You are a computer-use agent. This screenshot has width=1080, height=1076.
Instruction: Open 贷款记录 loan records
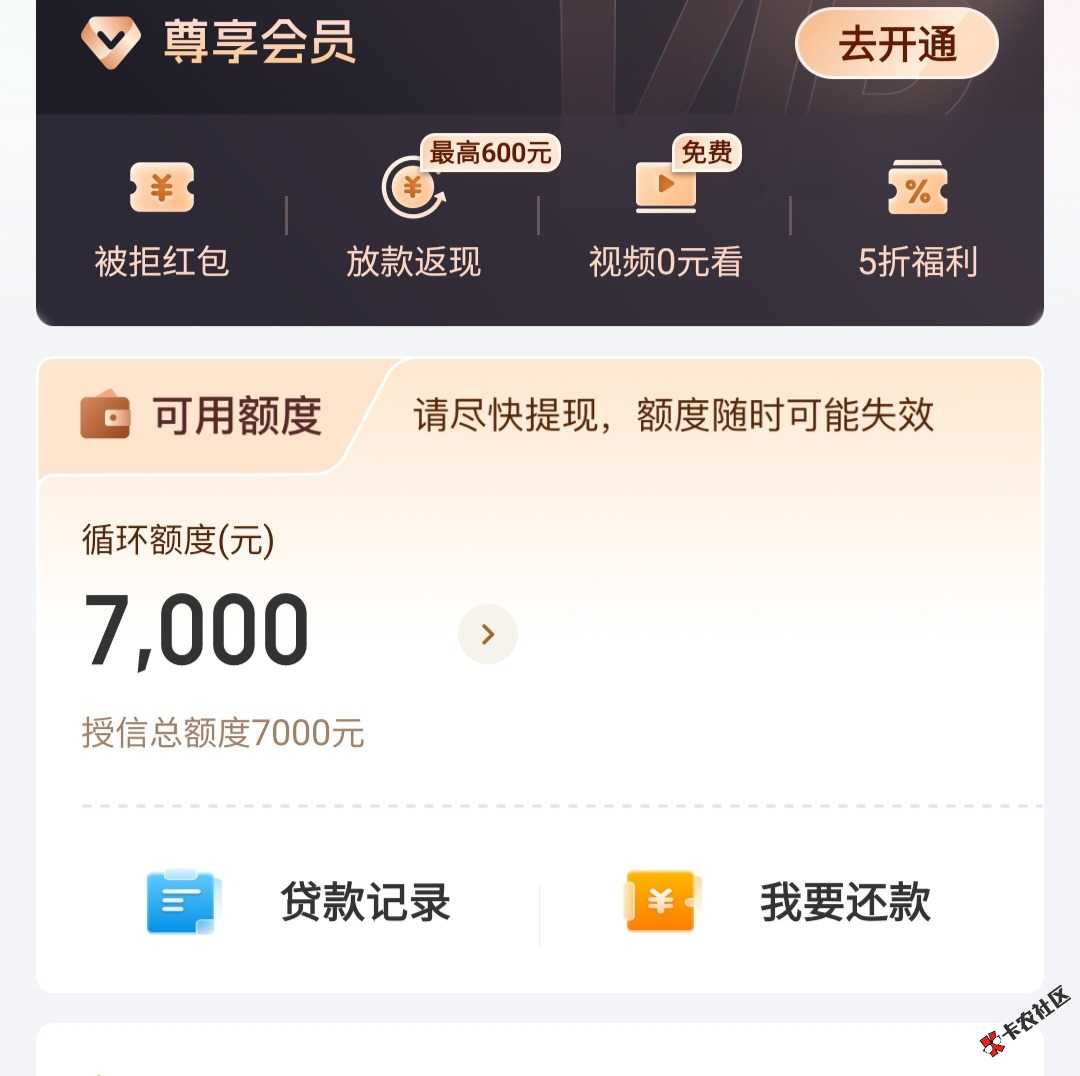[300, 902]
